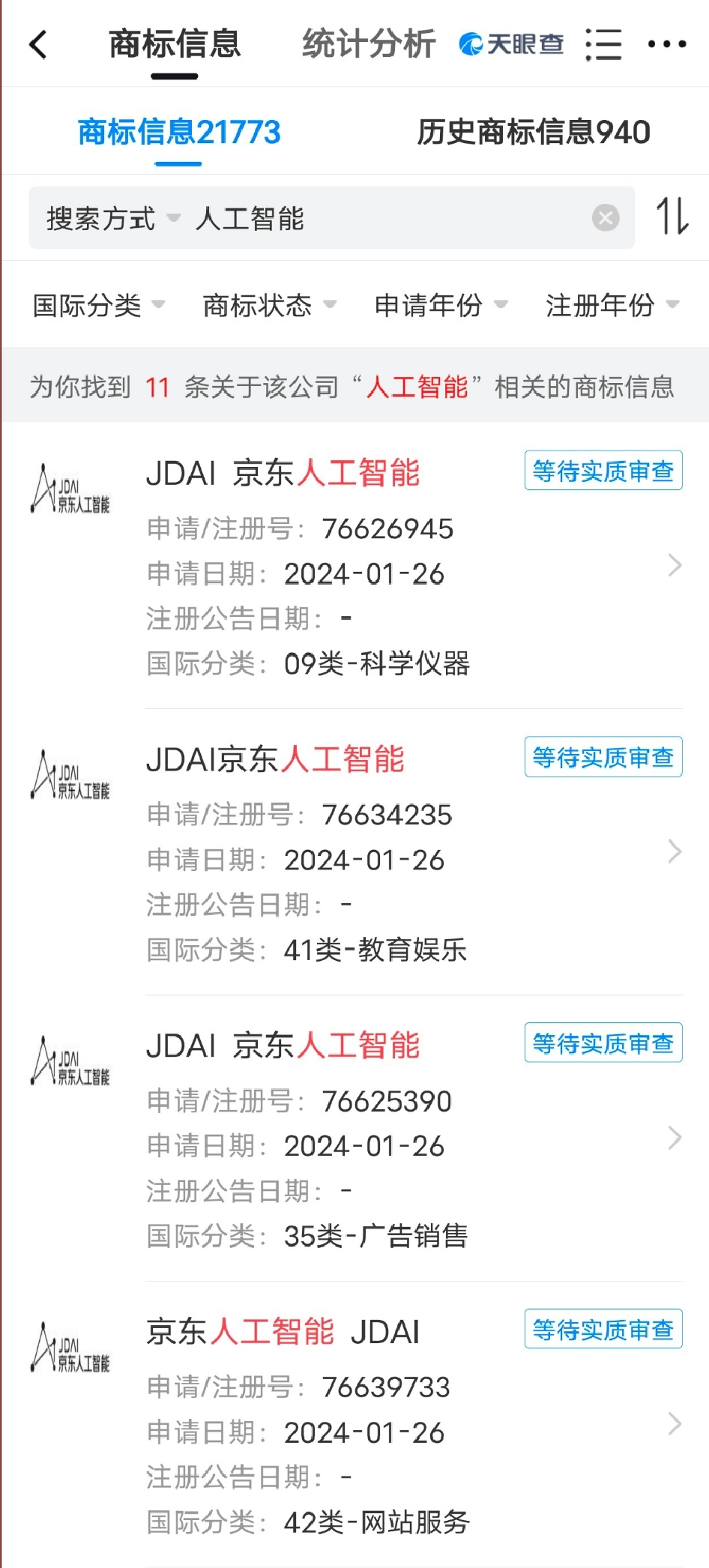Expand the 注册年份 filter

click(613, 305)
